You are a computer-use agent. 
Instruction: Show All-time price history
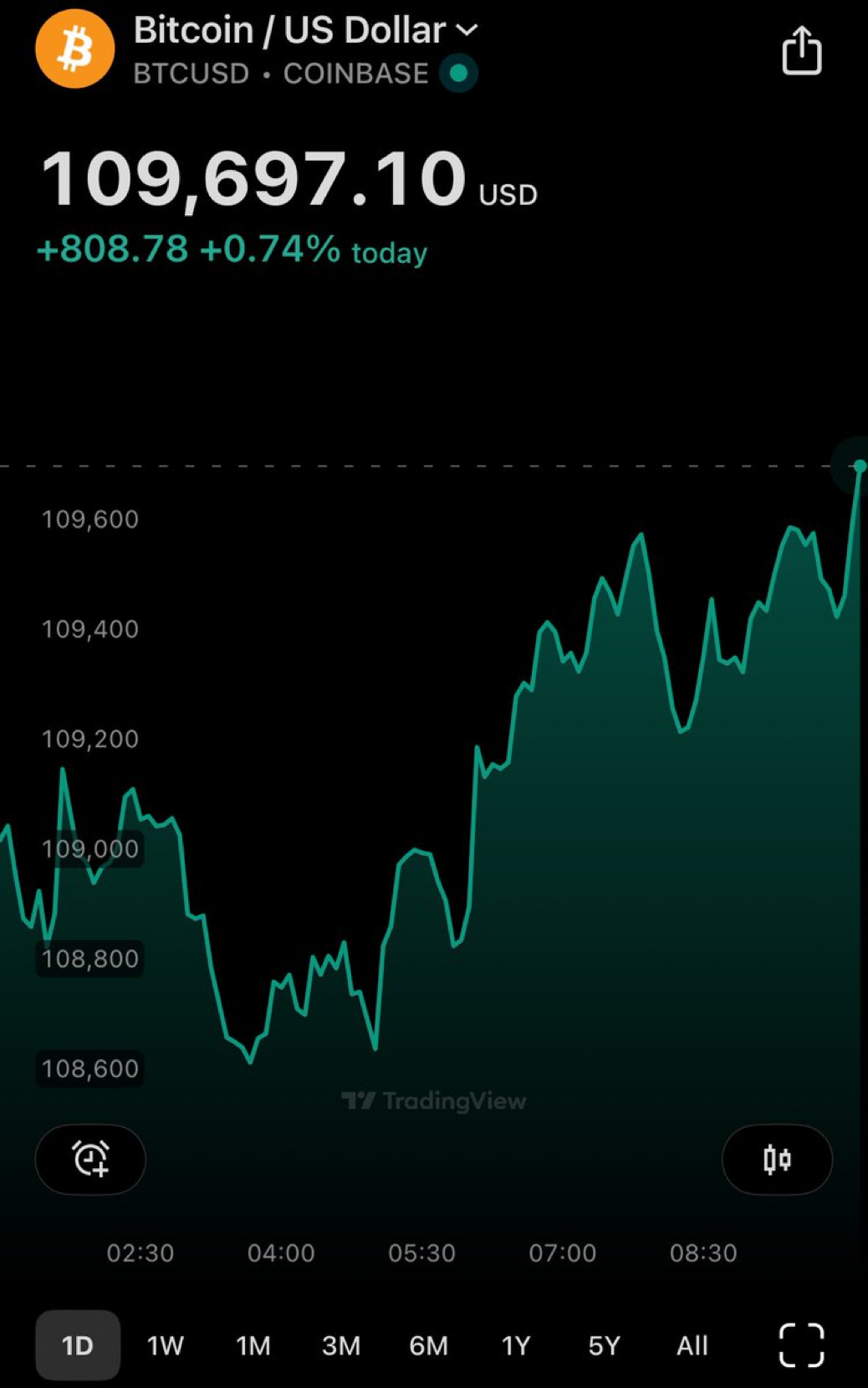692,1345
